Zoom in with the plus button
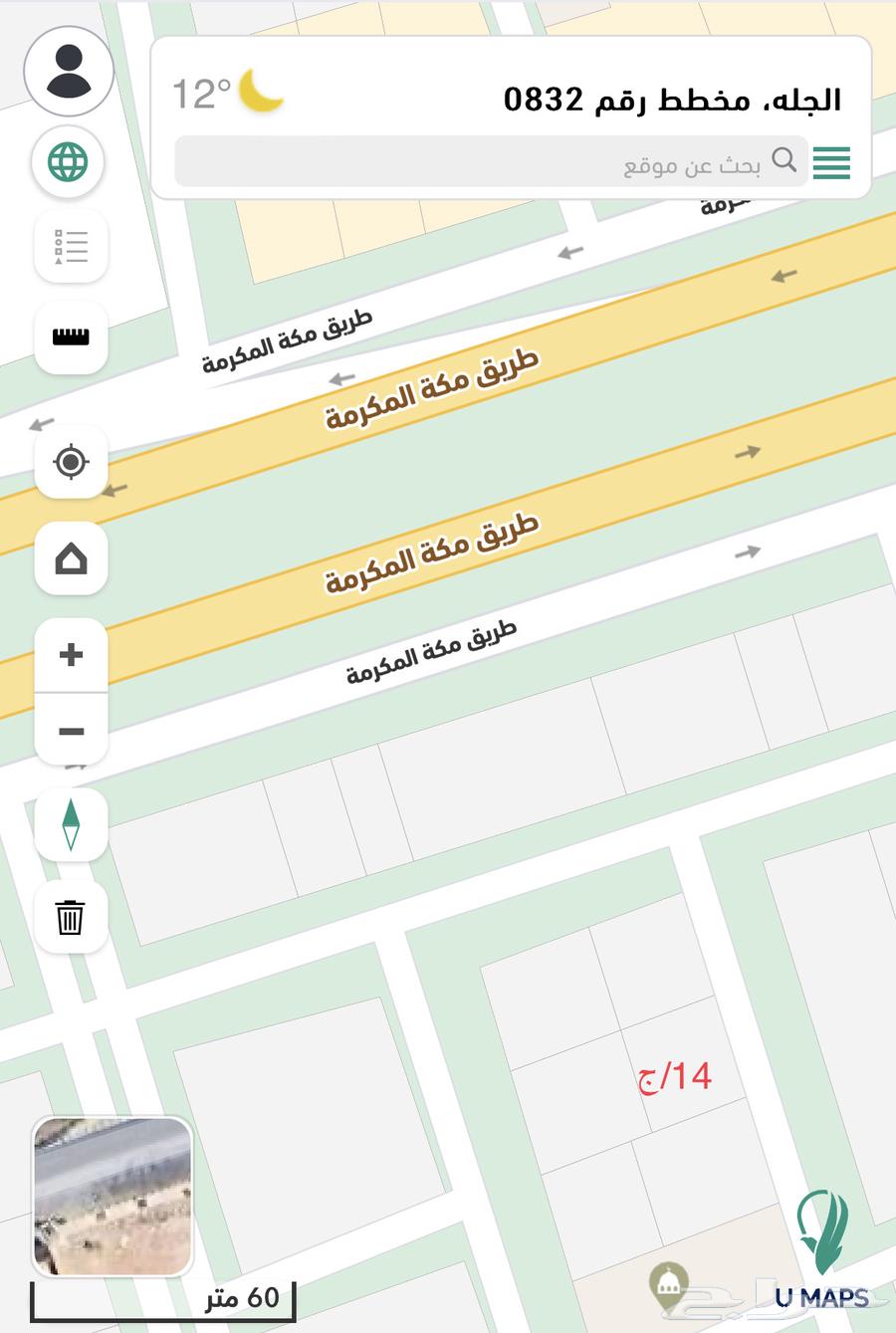896x1333 pixels. pyautogui.click(x=71, y=655)
